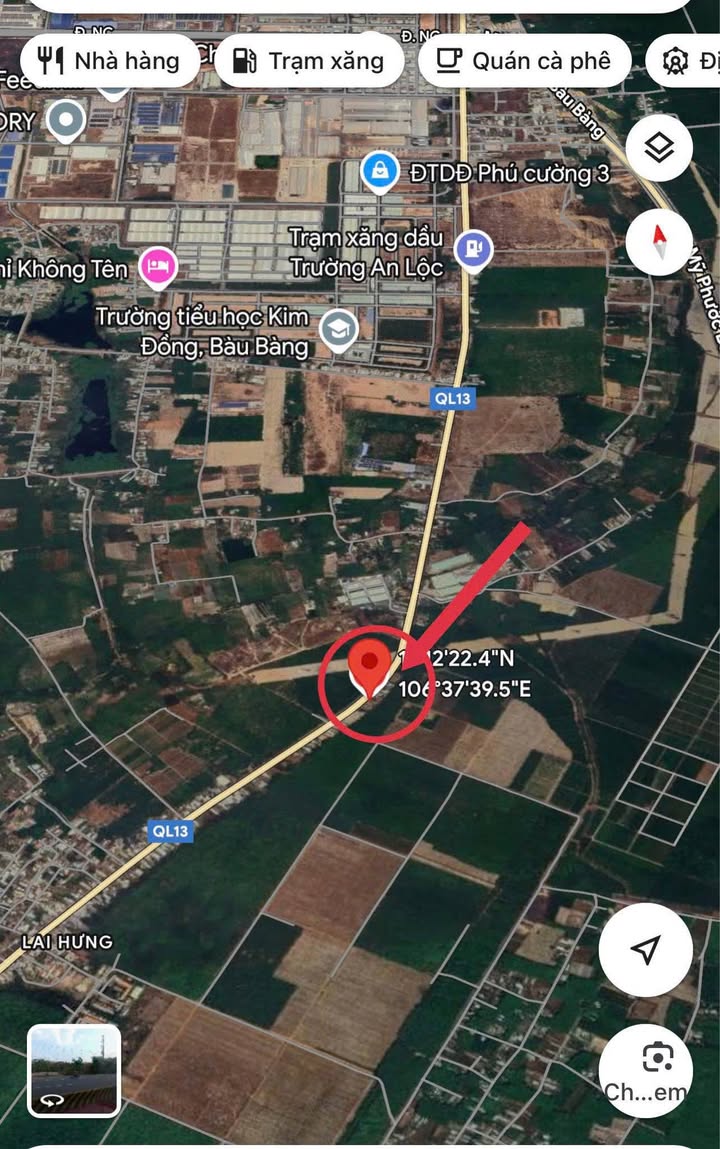Tap the pink hotel pin Không Tên
The width and height of the screenshot is (720, 1149).
coord(158,268)
